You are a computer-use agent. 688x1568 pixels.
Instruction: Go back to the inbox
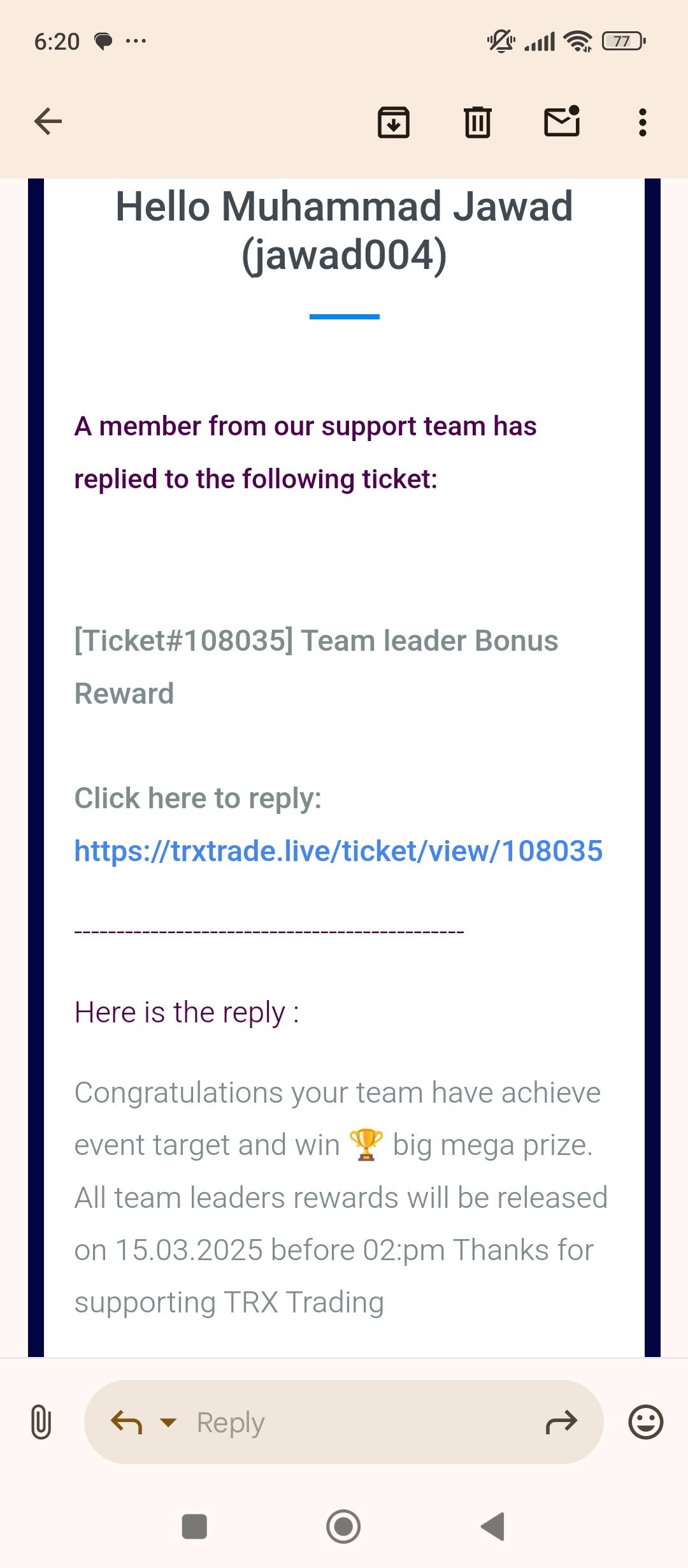click(x=48, y=121)
